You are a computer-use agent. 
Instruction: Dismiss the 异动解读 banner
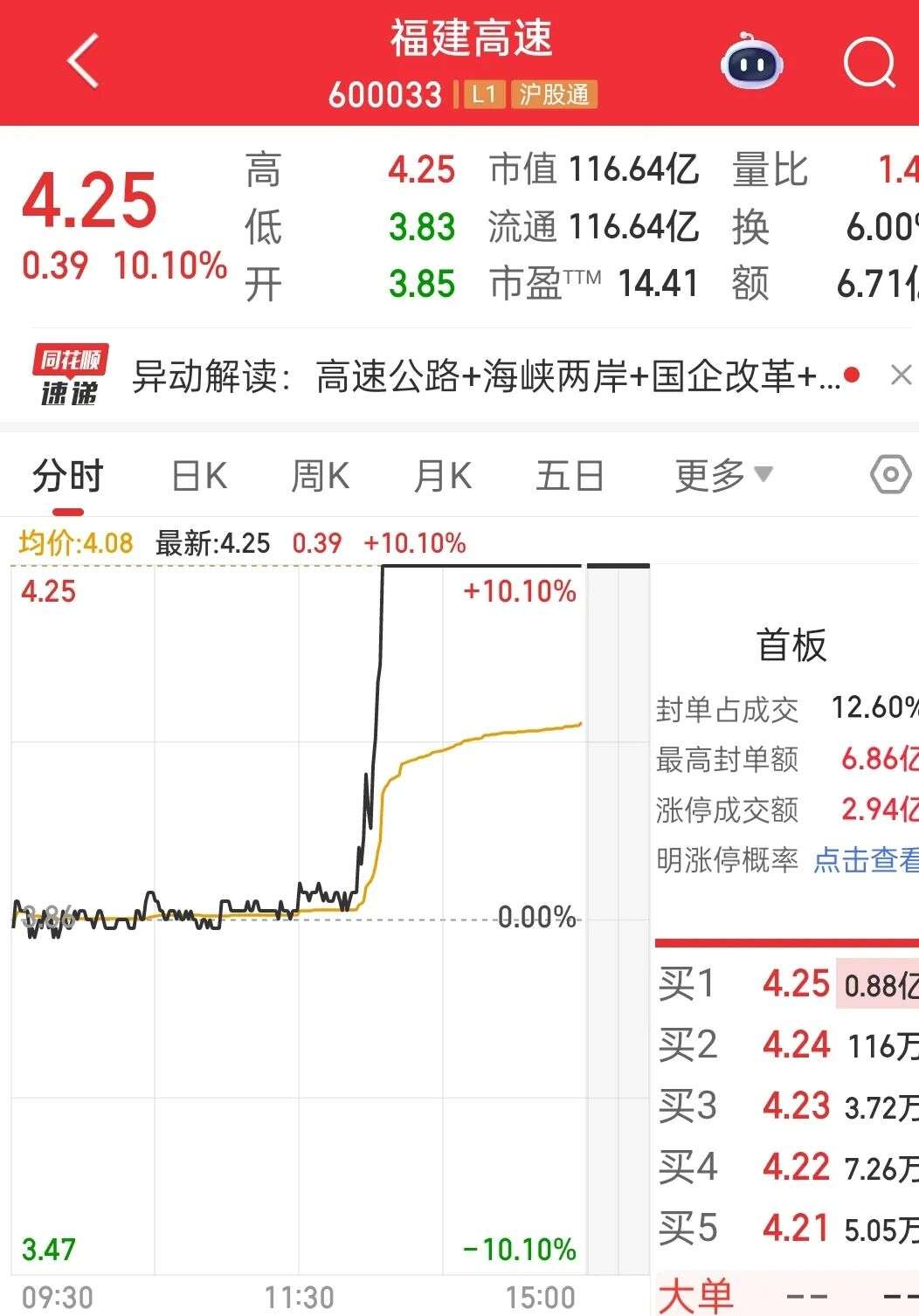point(901,376)
